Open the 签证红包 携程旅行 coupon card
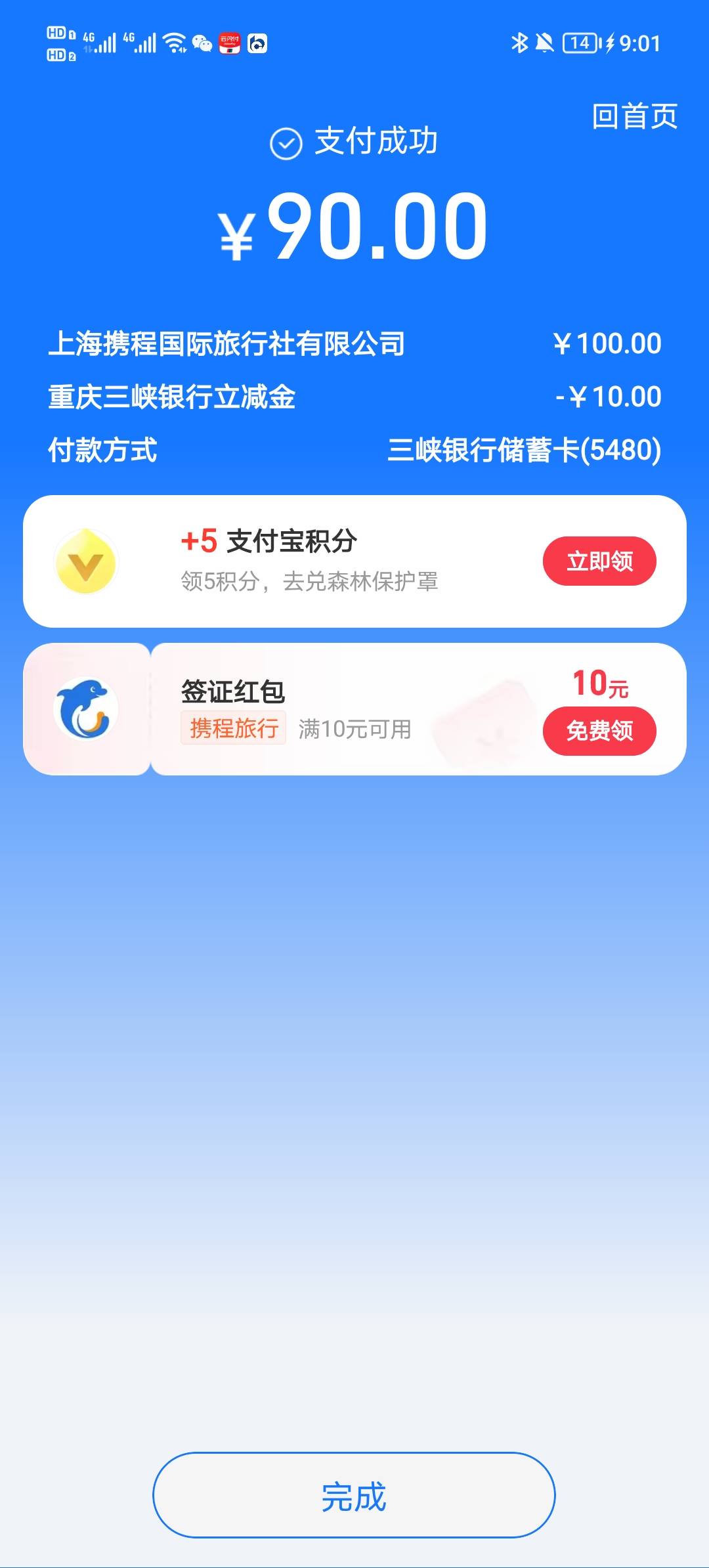709x1568 pixels. tap(354, 709)
